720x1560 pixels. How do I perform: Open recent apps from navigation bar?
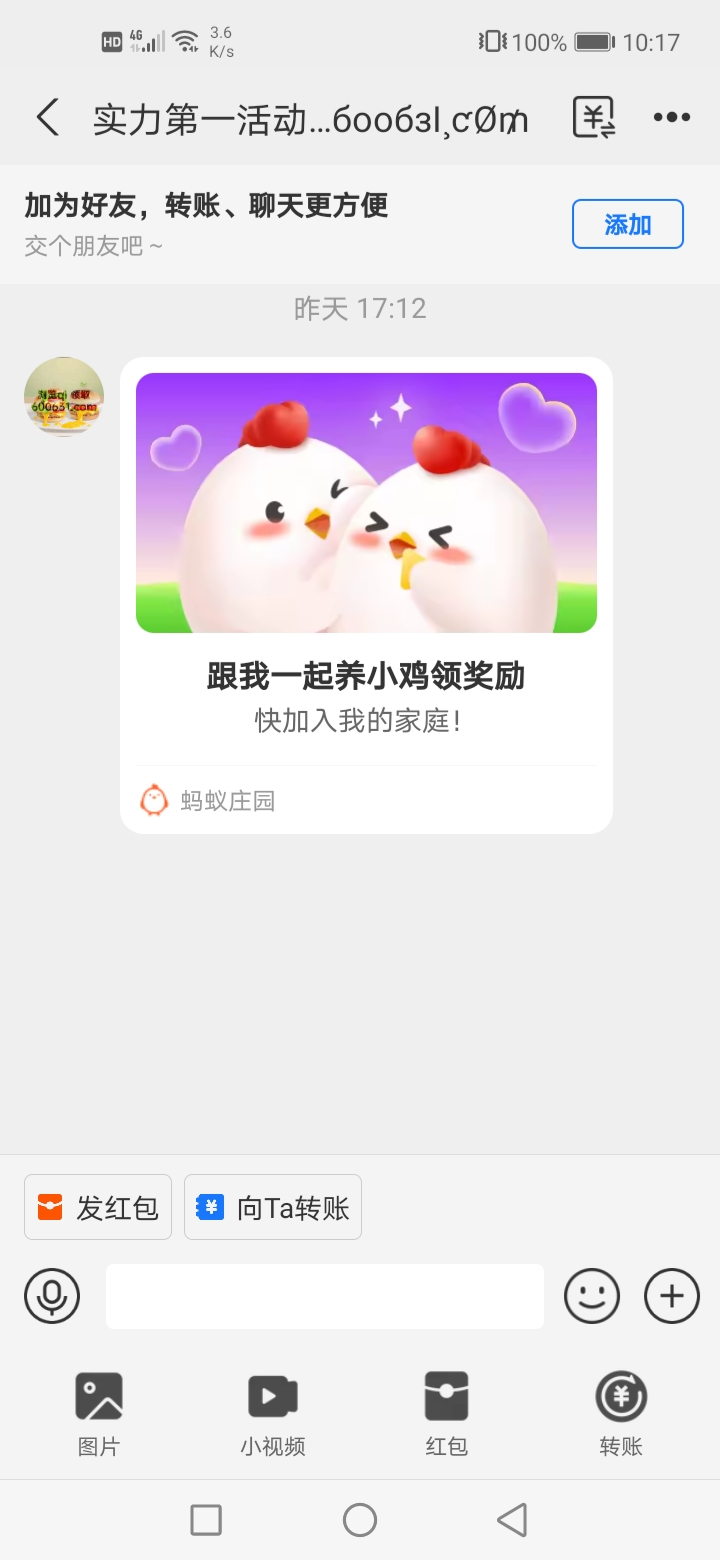point(206,1520)
